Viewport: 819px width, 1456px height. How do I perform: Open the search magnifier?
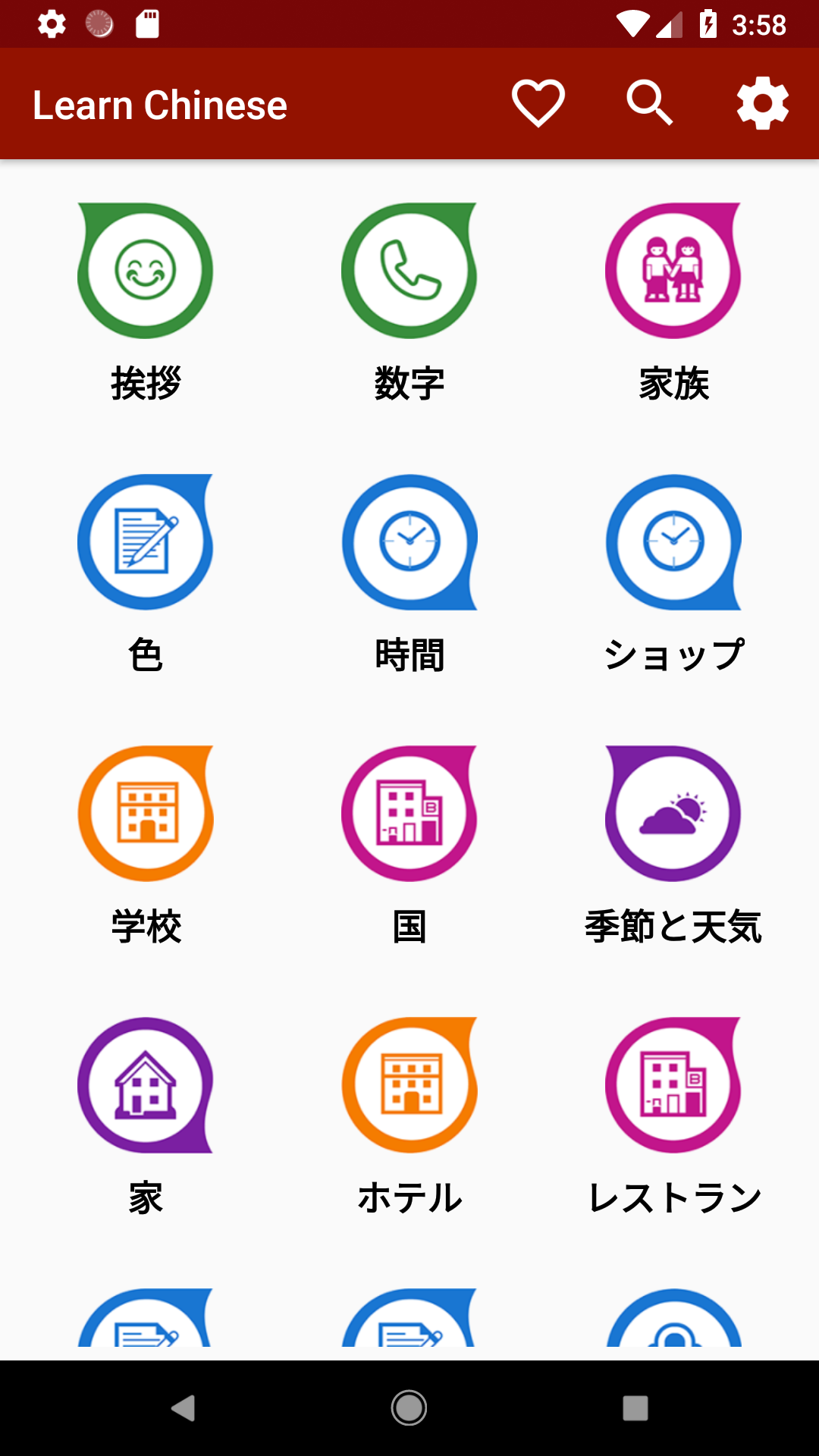(650, 104)
